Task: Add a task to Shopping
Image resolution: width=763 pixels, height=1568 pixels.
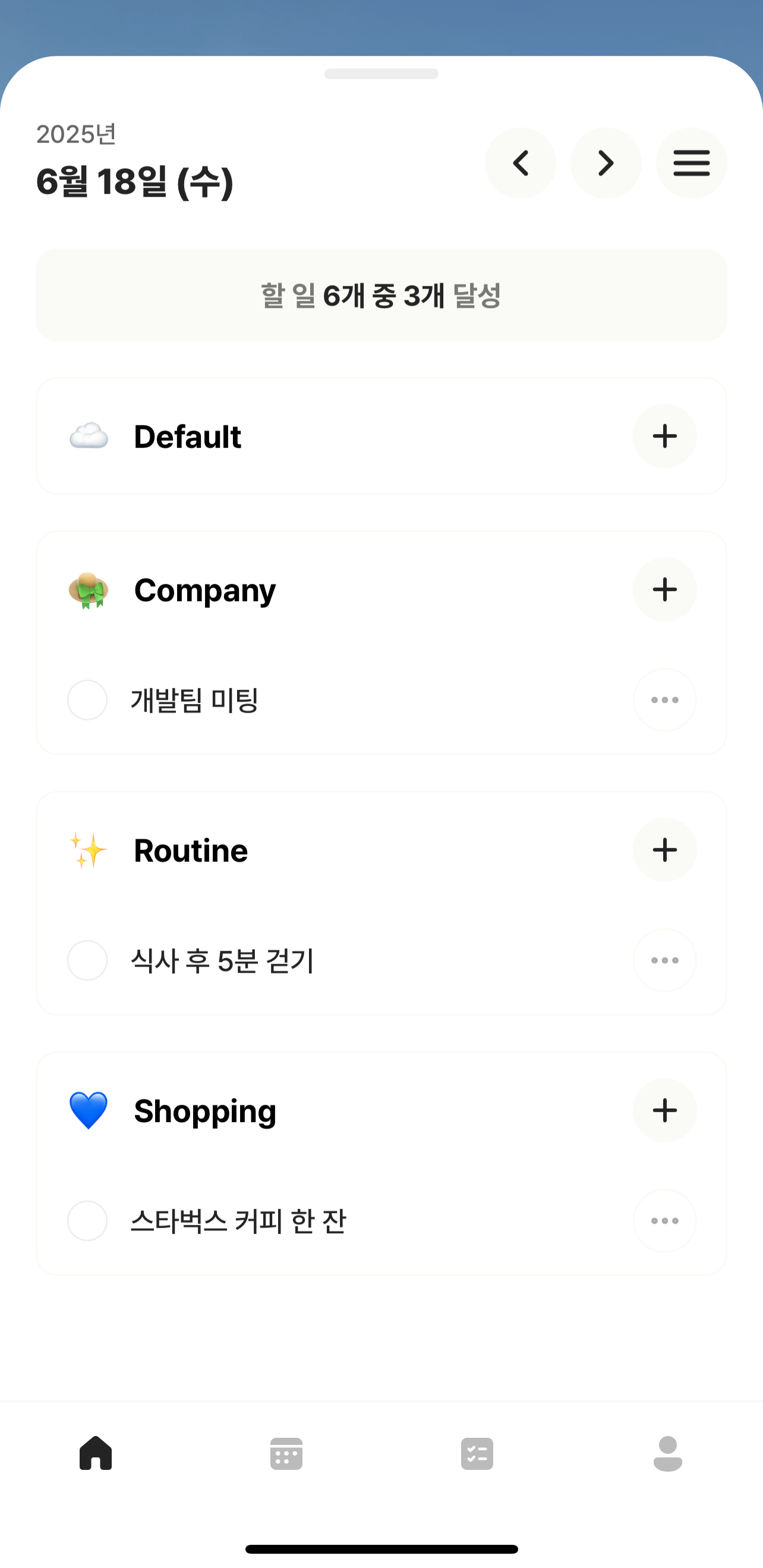Action: click(x=664, y=1110)
